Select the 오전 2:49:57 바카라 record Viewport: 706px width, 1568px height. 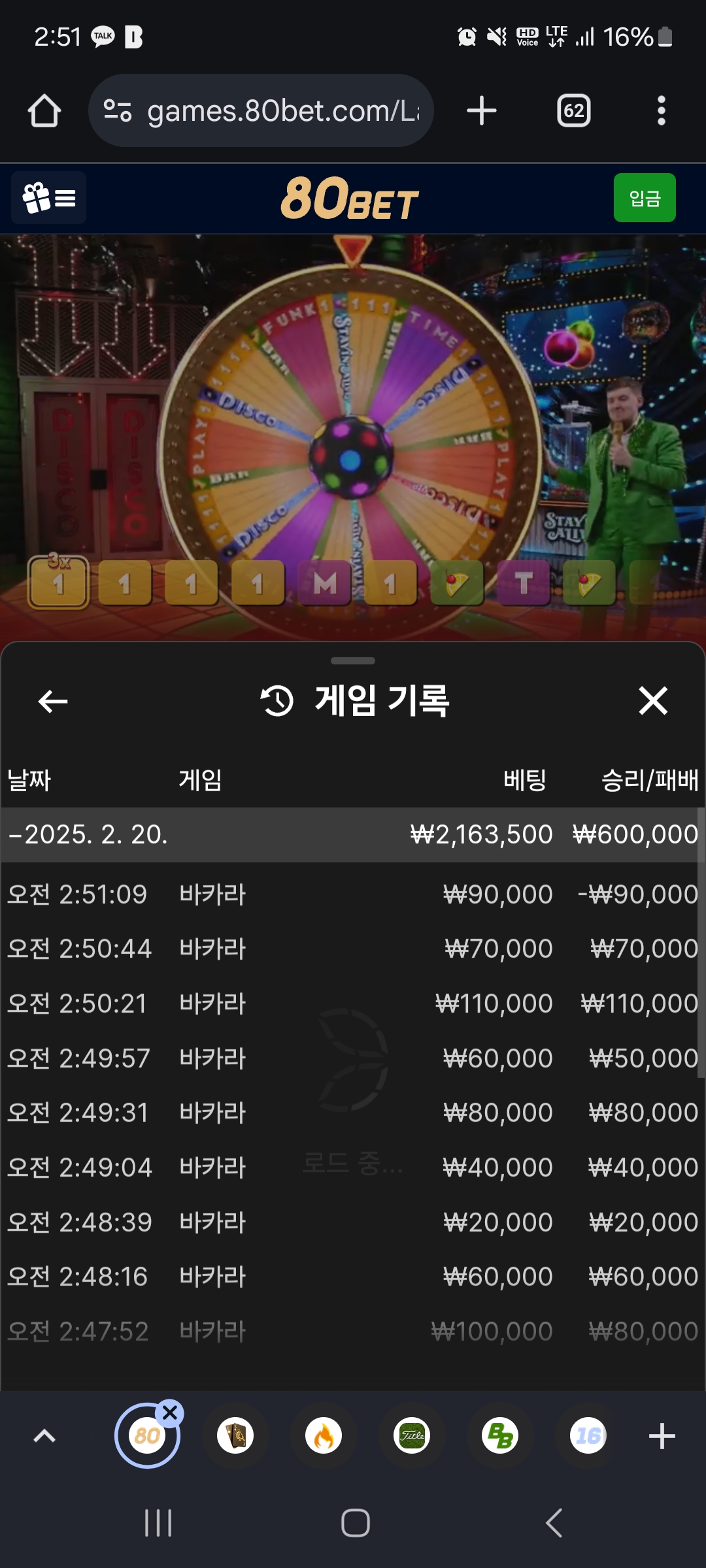pyautogui.click(x=353, y=1058)
